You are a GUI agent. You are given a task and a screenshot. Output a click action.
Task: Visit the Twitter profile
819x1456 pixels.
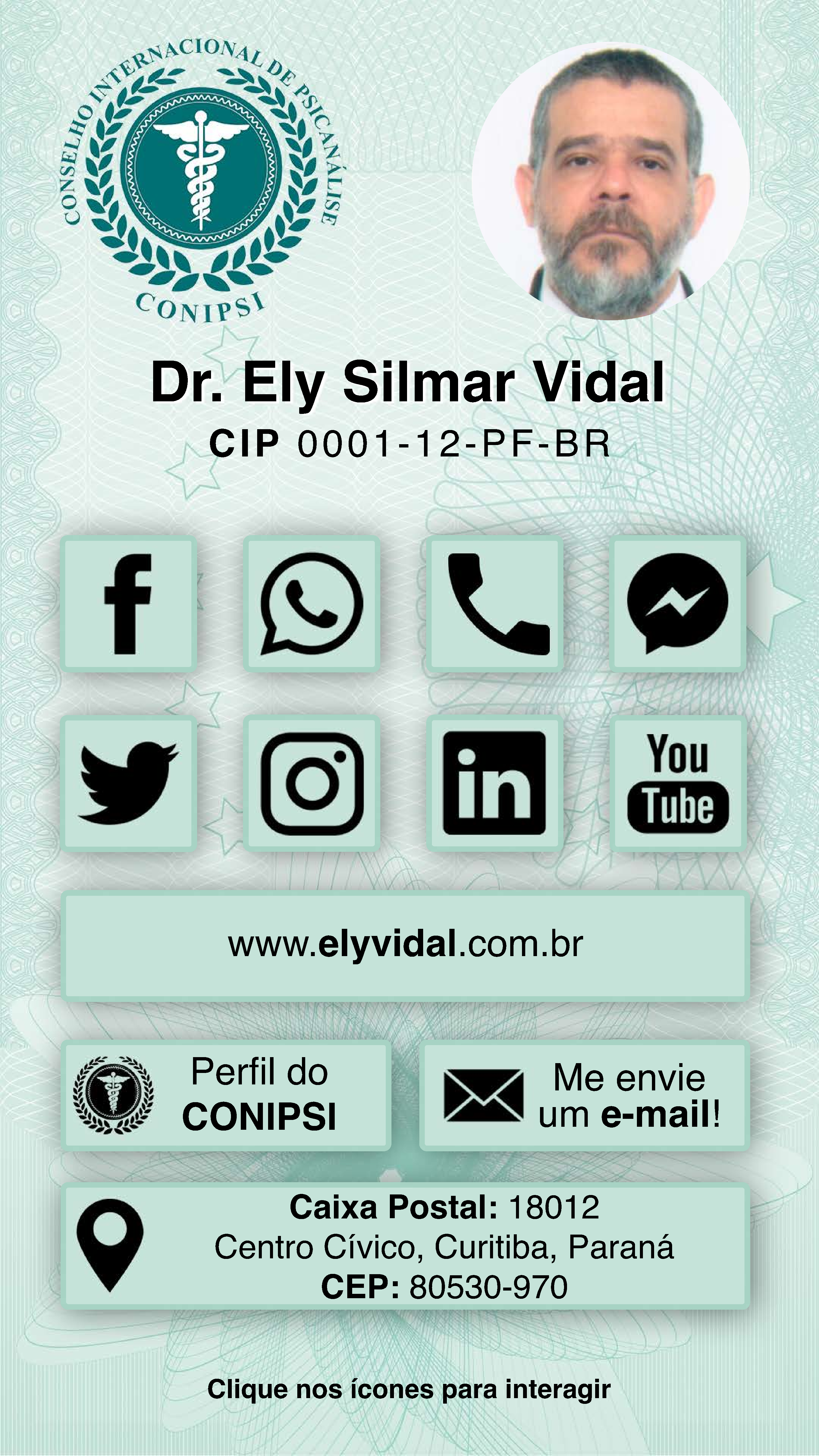(129, 783)
